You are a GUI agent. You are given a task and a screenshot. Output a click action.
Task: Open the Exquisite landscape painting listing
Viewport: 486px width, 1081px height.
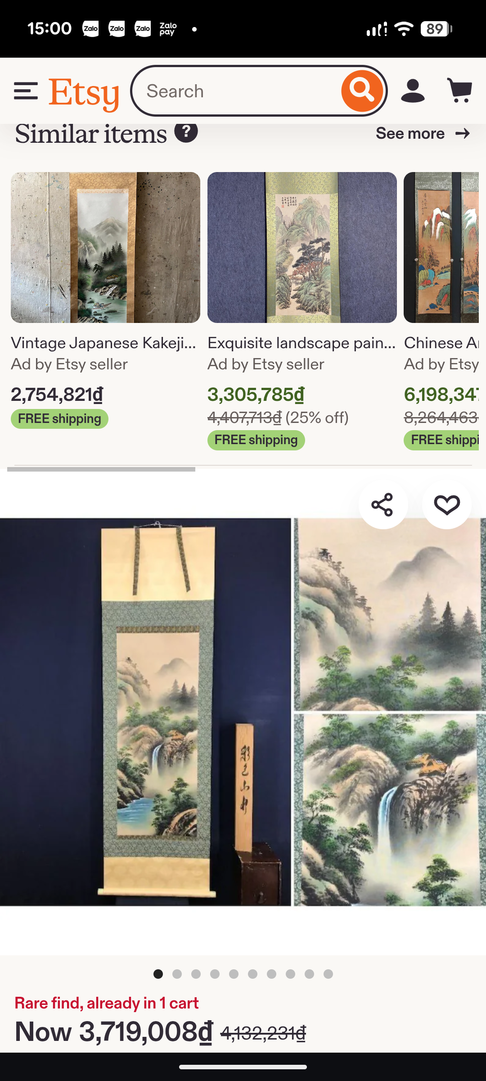(302, 311)
